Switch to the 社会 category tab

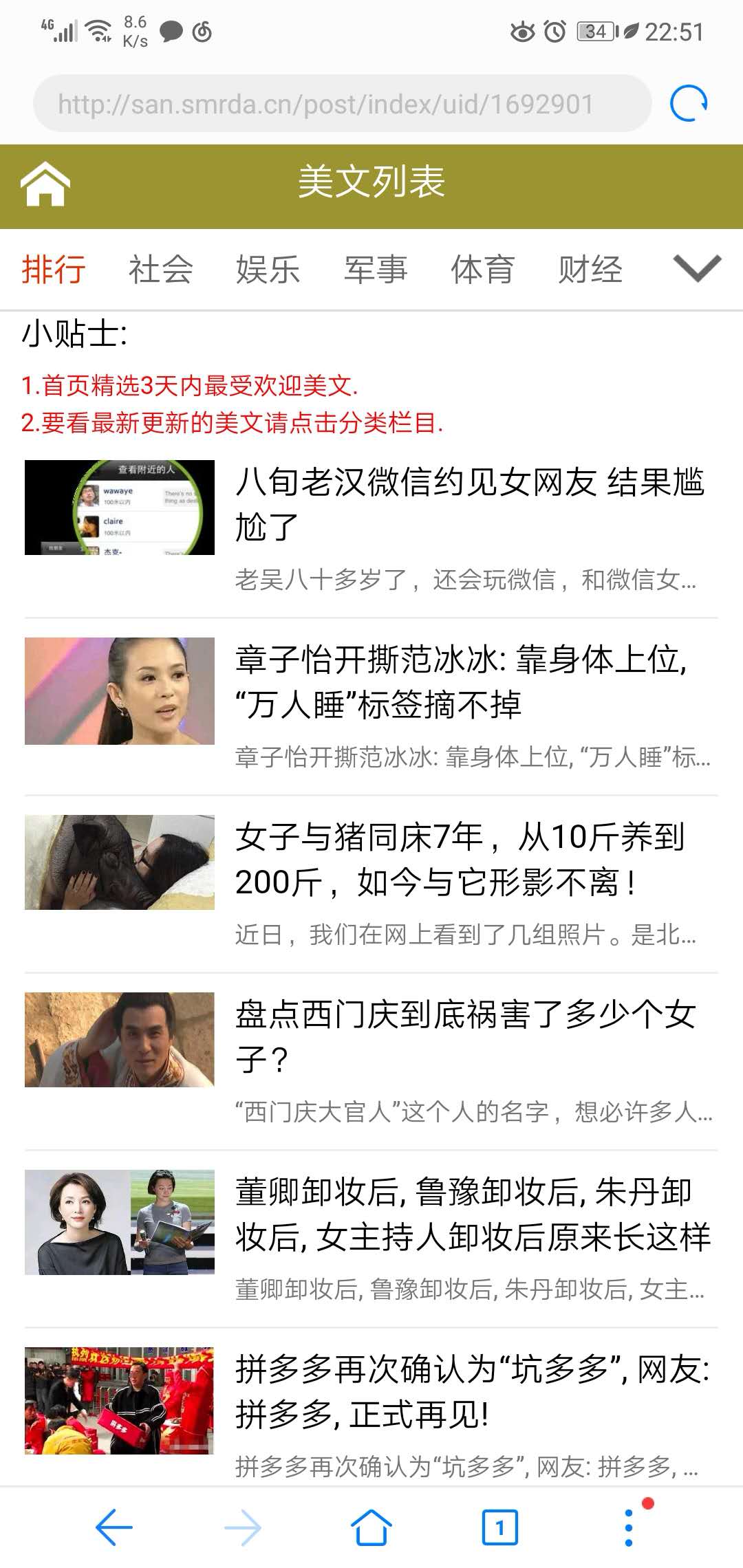159,268
